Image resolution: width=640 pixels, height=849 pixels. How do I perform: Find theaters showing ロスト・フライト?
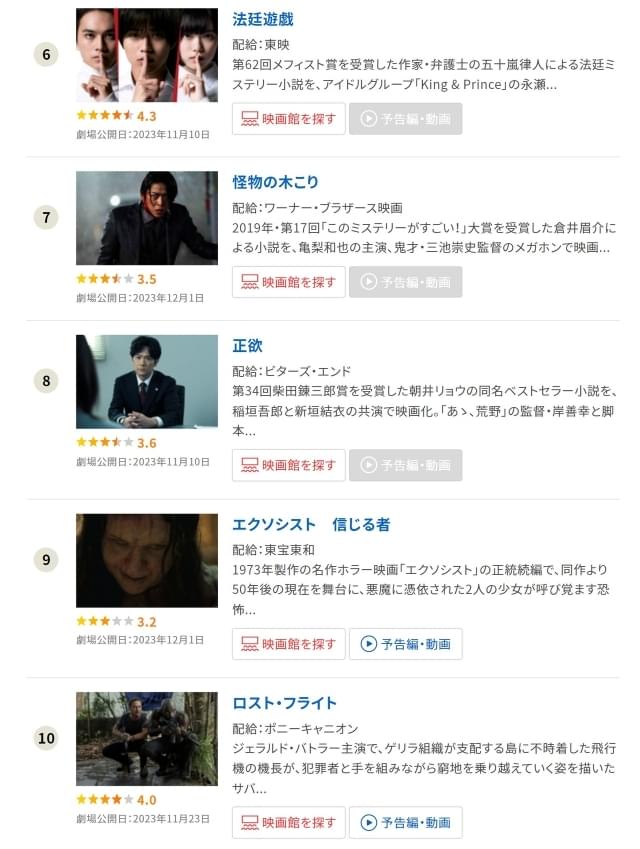(289, 823)
